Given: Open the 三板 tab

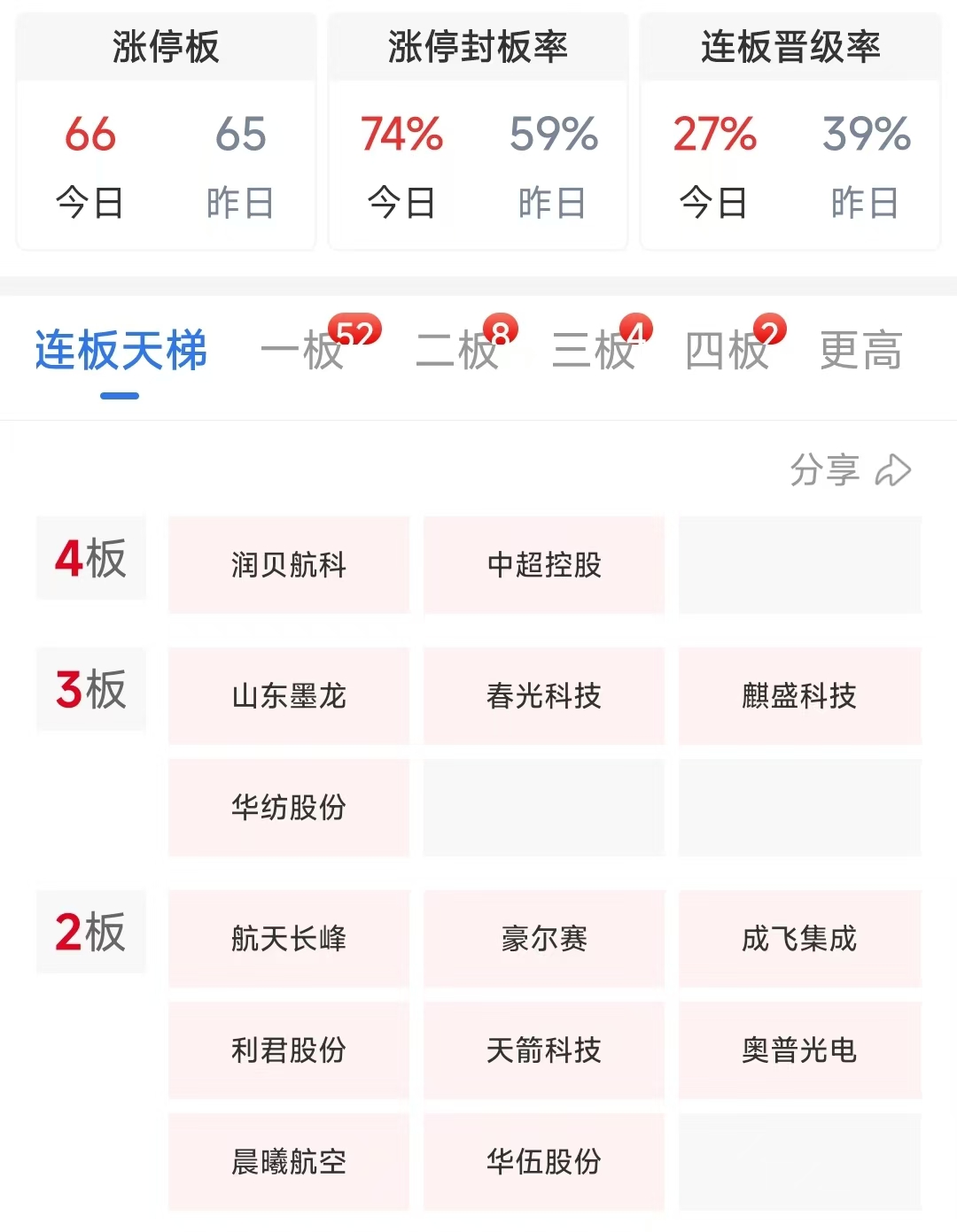Looking at the screenshot, I should click(x=594, y=351).
